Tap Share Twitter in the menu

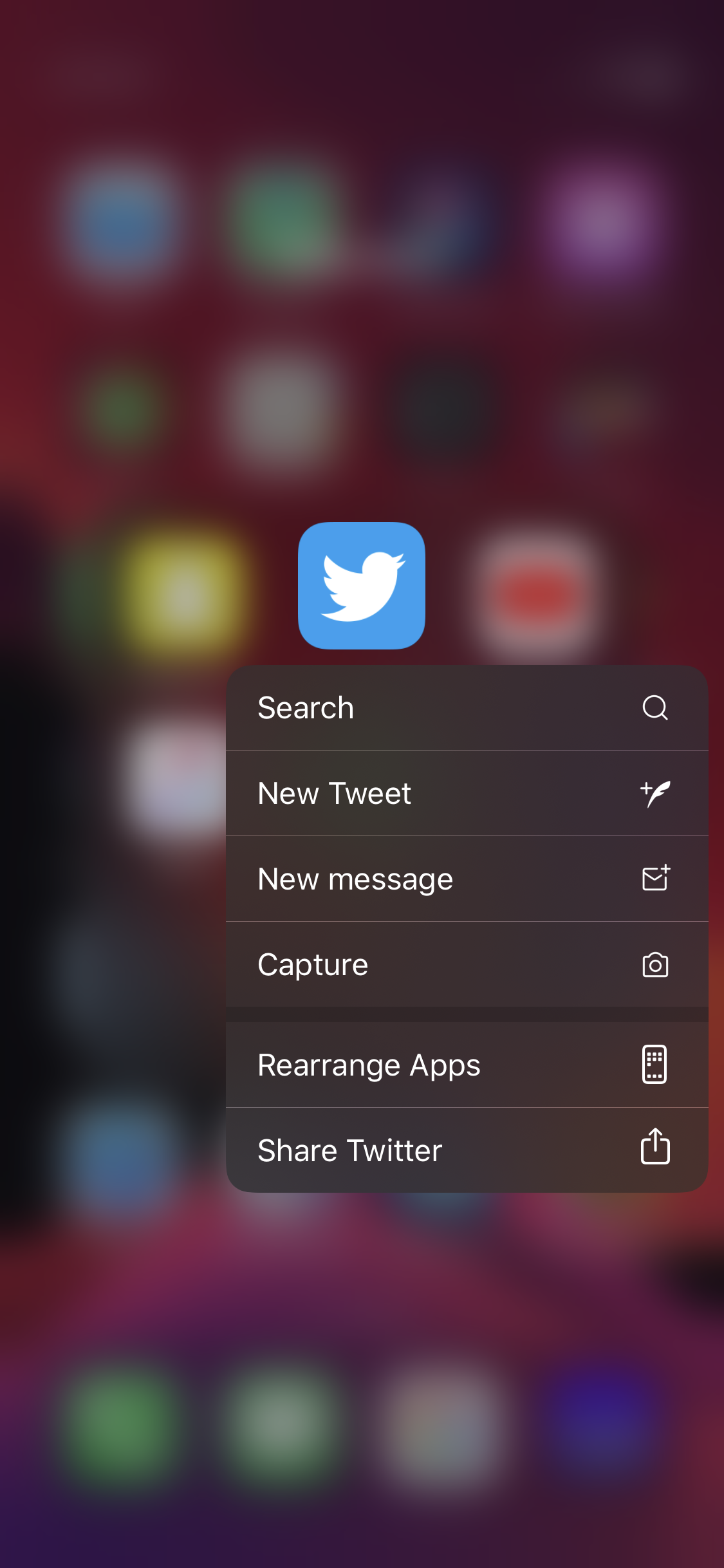467,1150
